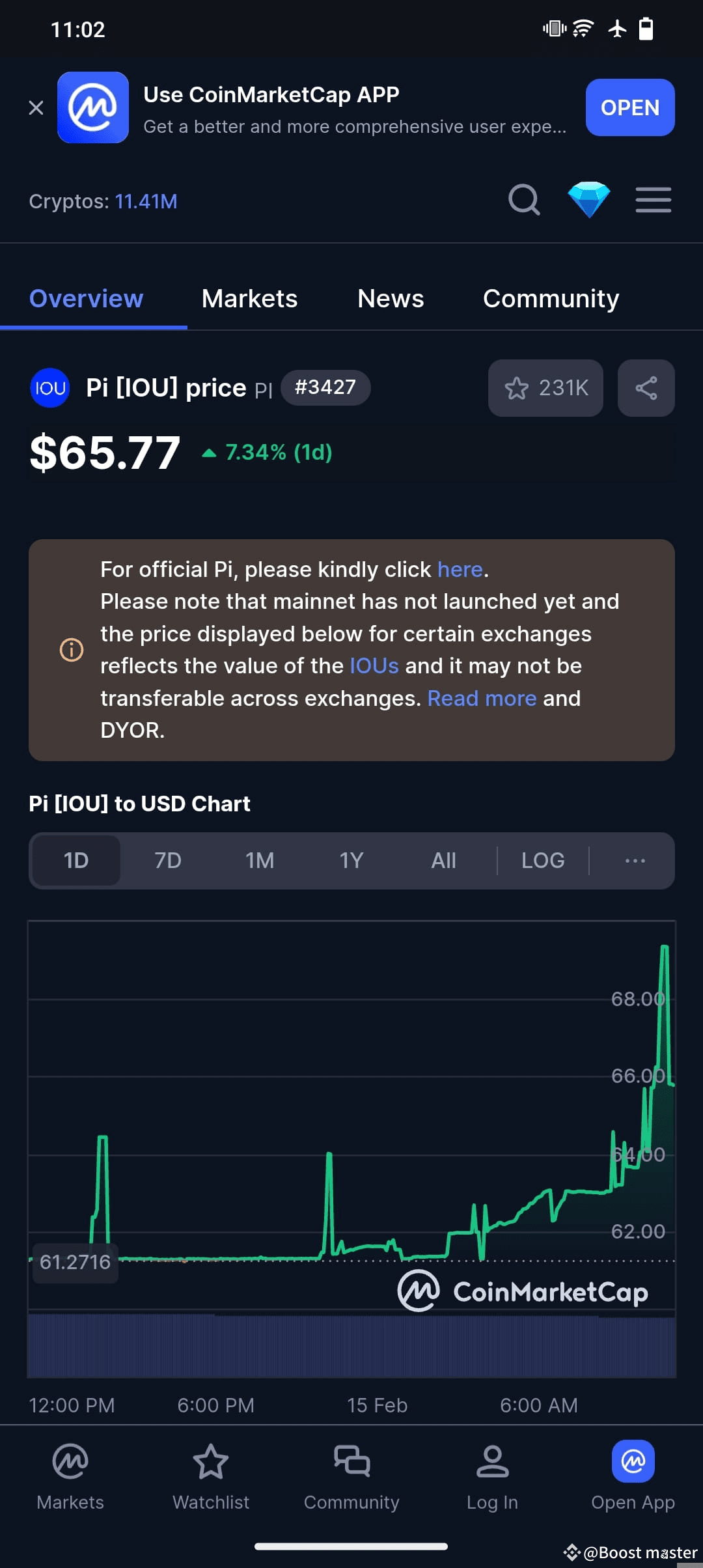
Task: Select the All timeframe option
Action: pos(443,860)
